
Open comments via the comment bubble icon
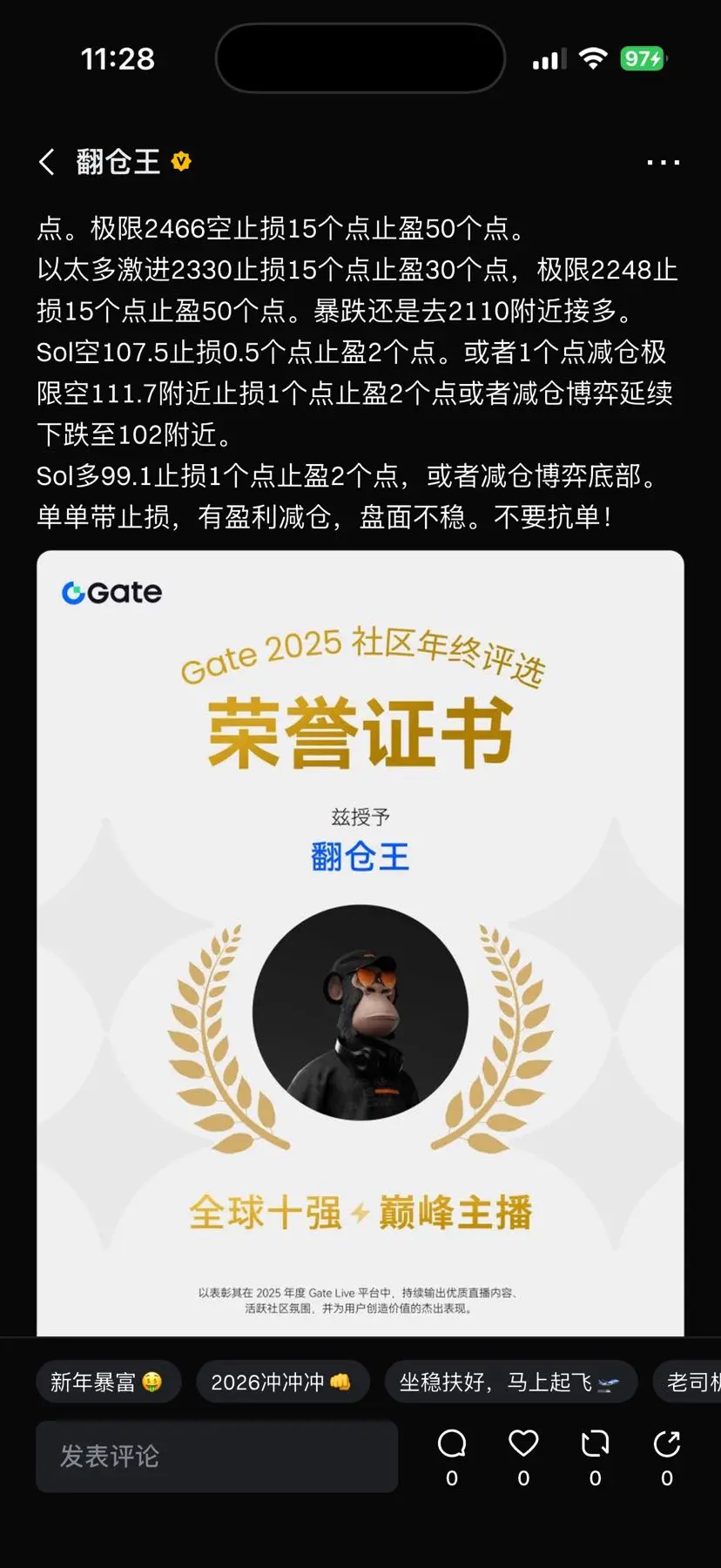[451, 1442]
